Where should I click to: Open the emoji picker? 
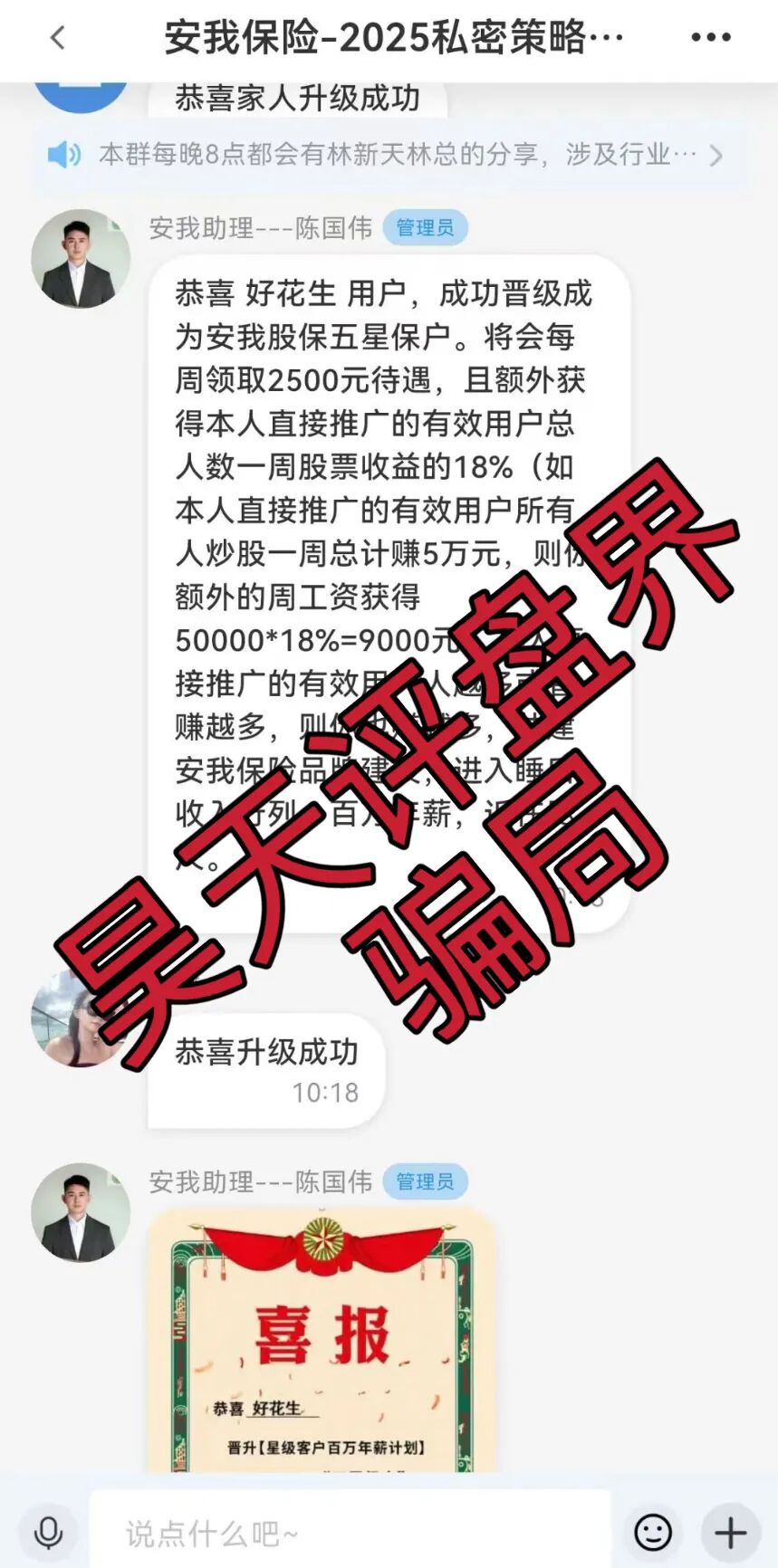pos(653,1533)
